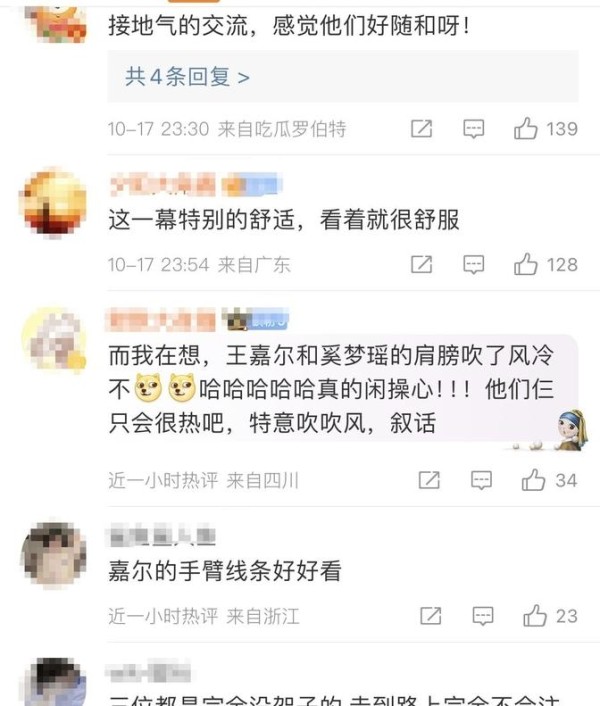600x706 pixels.
Task: Open avatar of the 嘉尔的手臂线条 commenter
Action: pos(53,554)
